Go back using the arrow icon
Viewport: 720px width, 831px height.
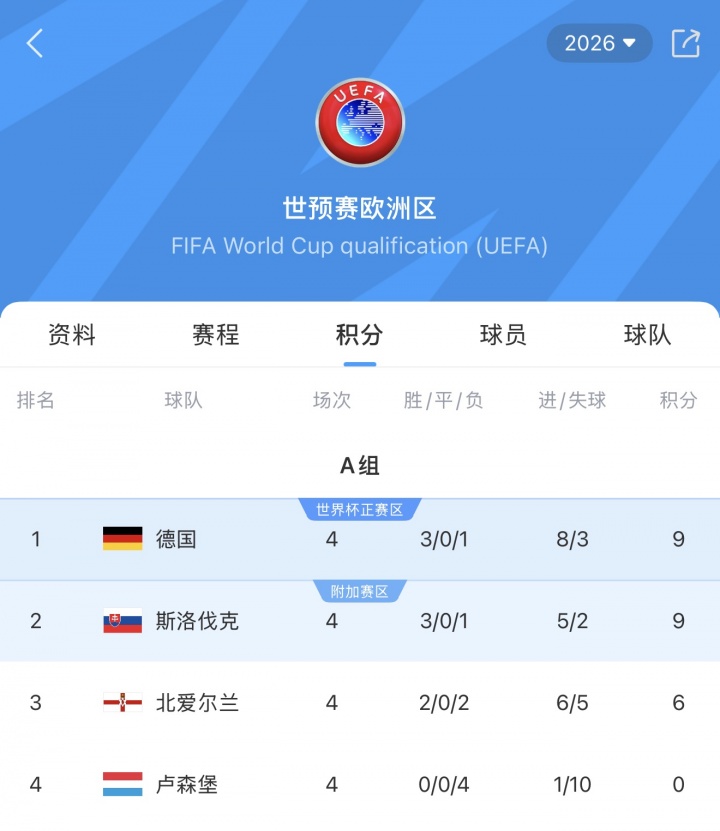pyautogui.click(x=35, y=43)
